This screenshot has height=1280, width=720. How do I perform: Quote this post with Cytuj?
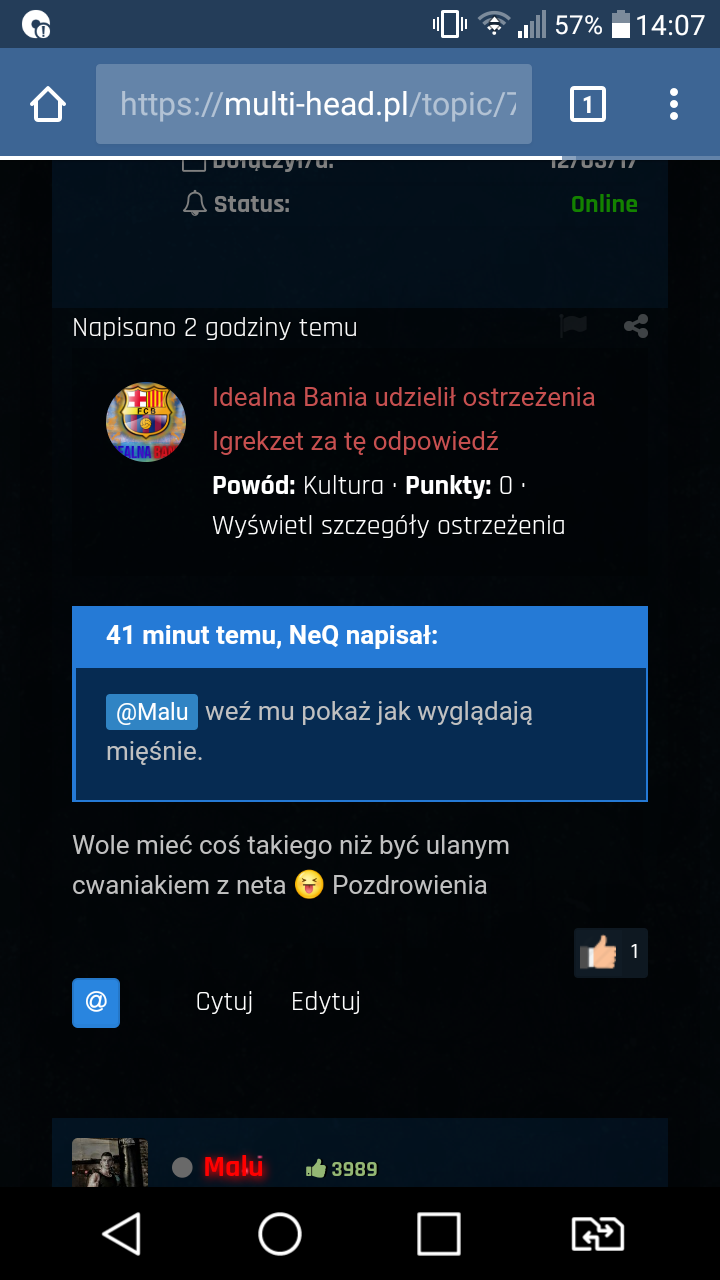[x=224, y=1002]
